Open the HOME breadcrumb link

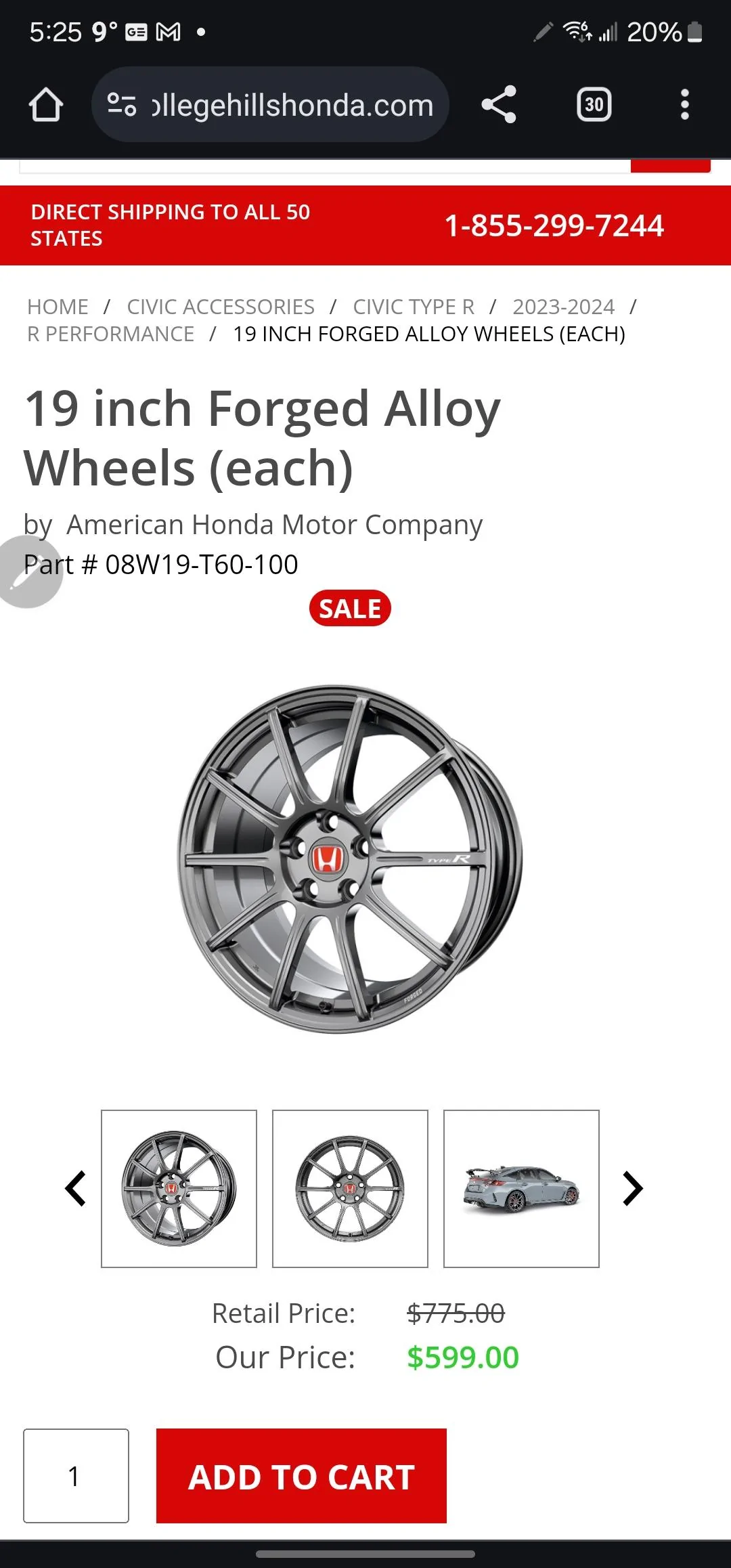tap(58, 306)
